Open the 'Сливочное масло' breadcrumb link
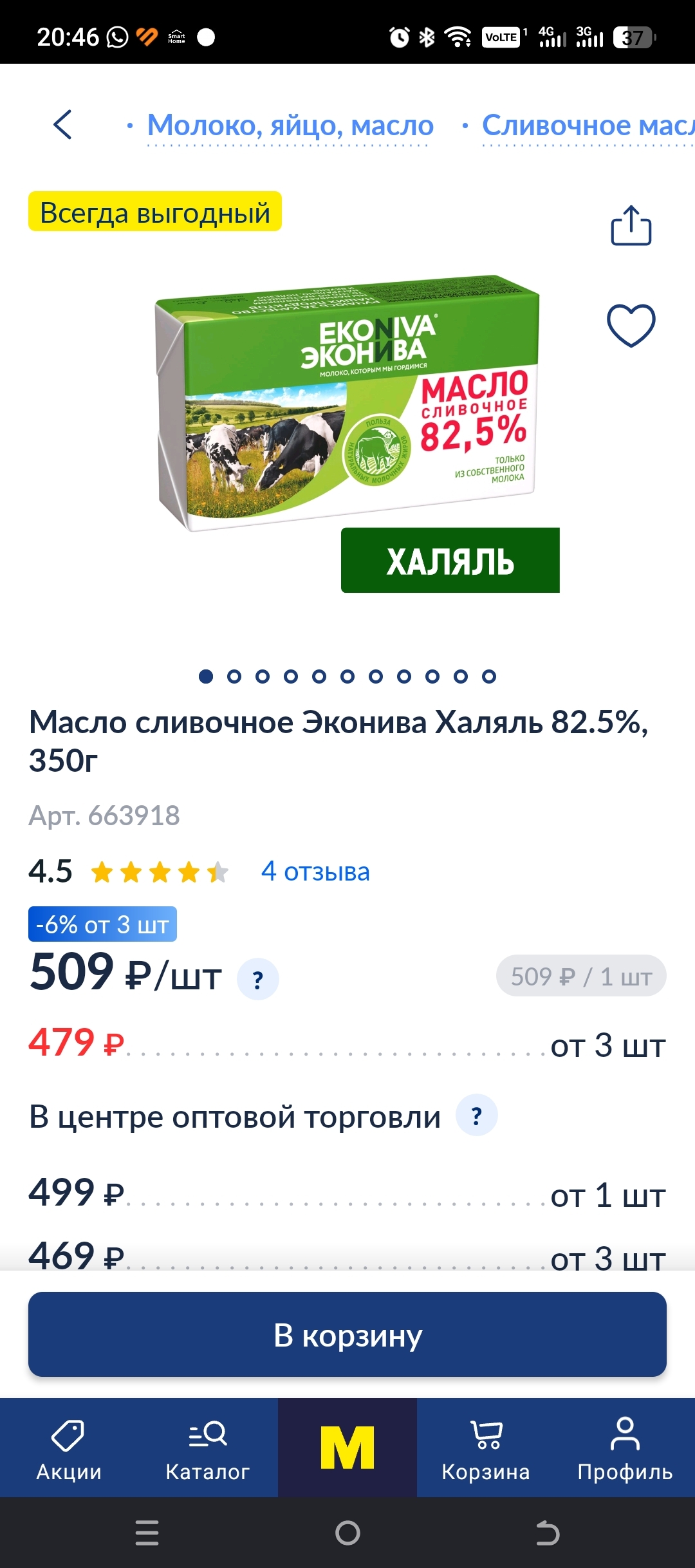 (586, 126)
